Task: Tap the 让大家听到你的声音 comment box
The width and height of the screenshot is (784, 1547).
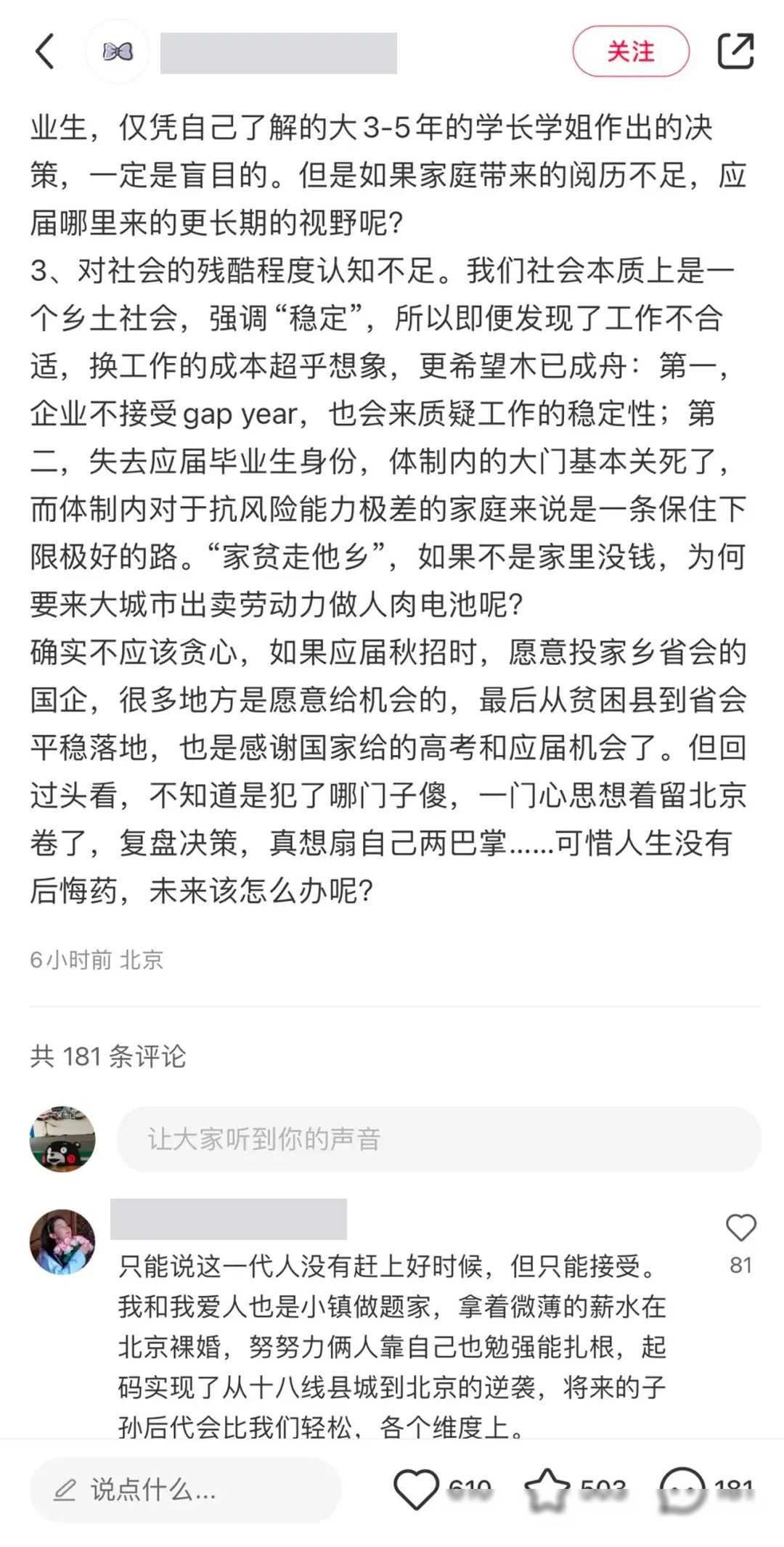Action: [x=438, y=1139]
